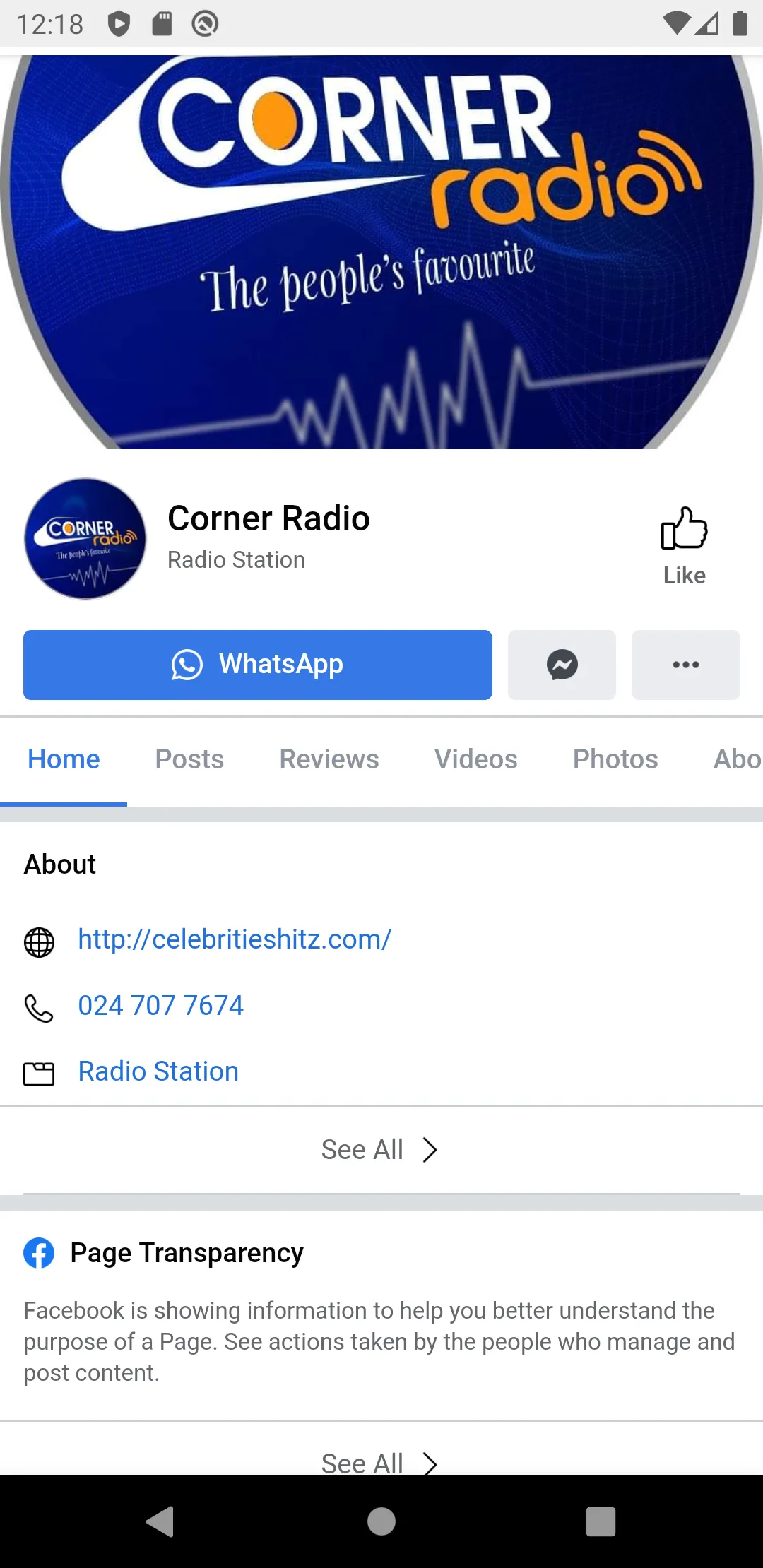This screenshot has height=1568, width=763.
Task: Open Messenger chat with the page
Action: (x=562, y=665)
